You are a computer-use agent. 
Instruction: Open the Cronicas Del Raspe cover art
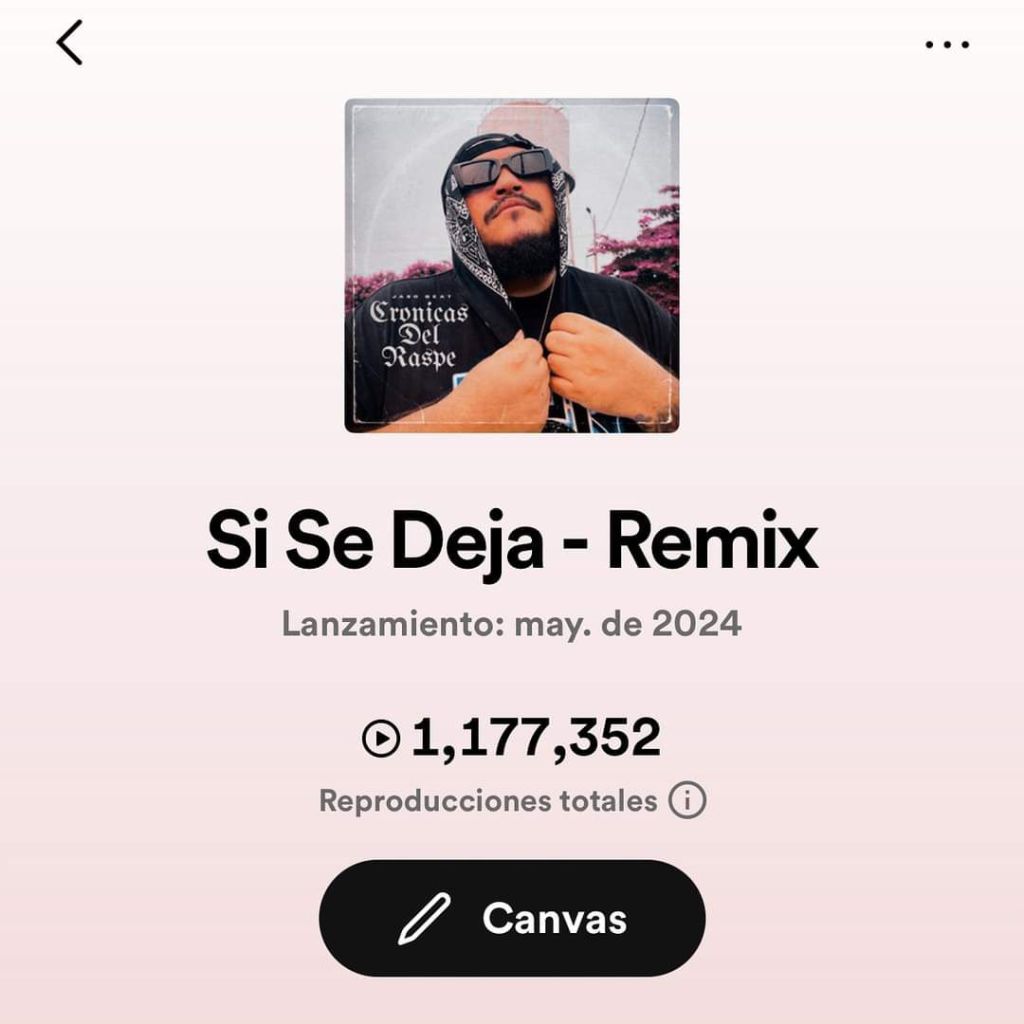512,265
